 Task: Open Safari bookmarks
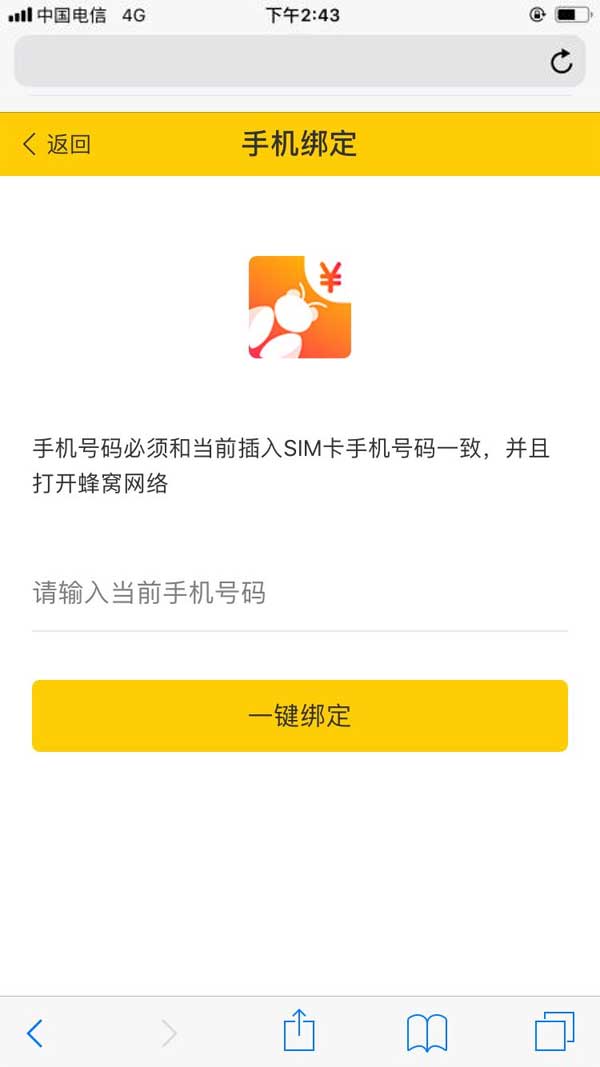(427, 1032)
